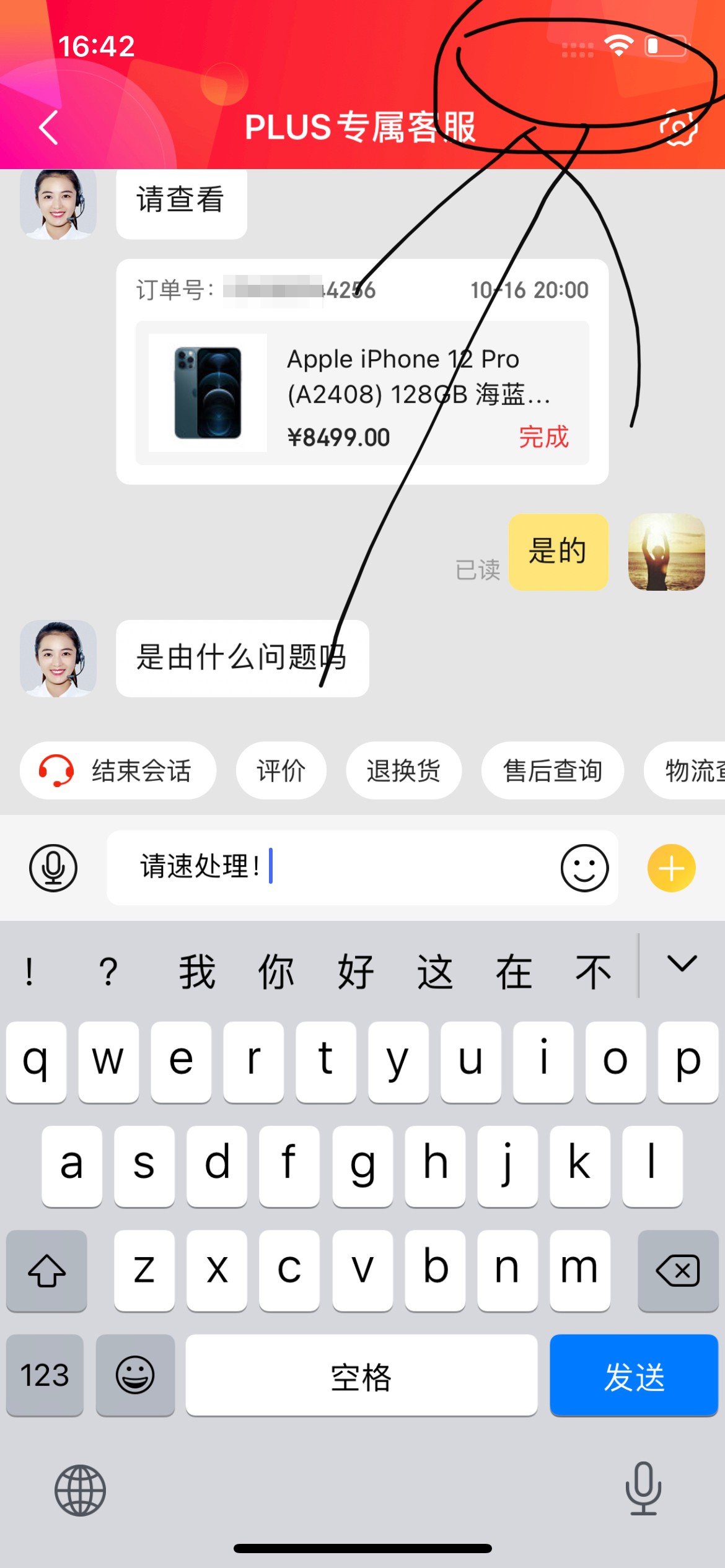Open the keyboard emoji key

click(x=135, y=1375)
